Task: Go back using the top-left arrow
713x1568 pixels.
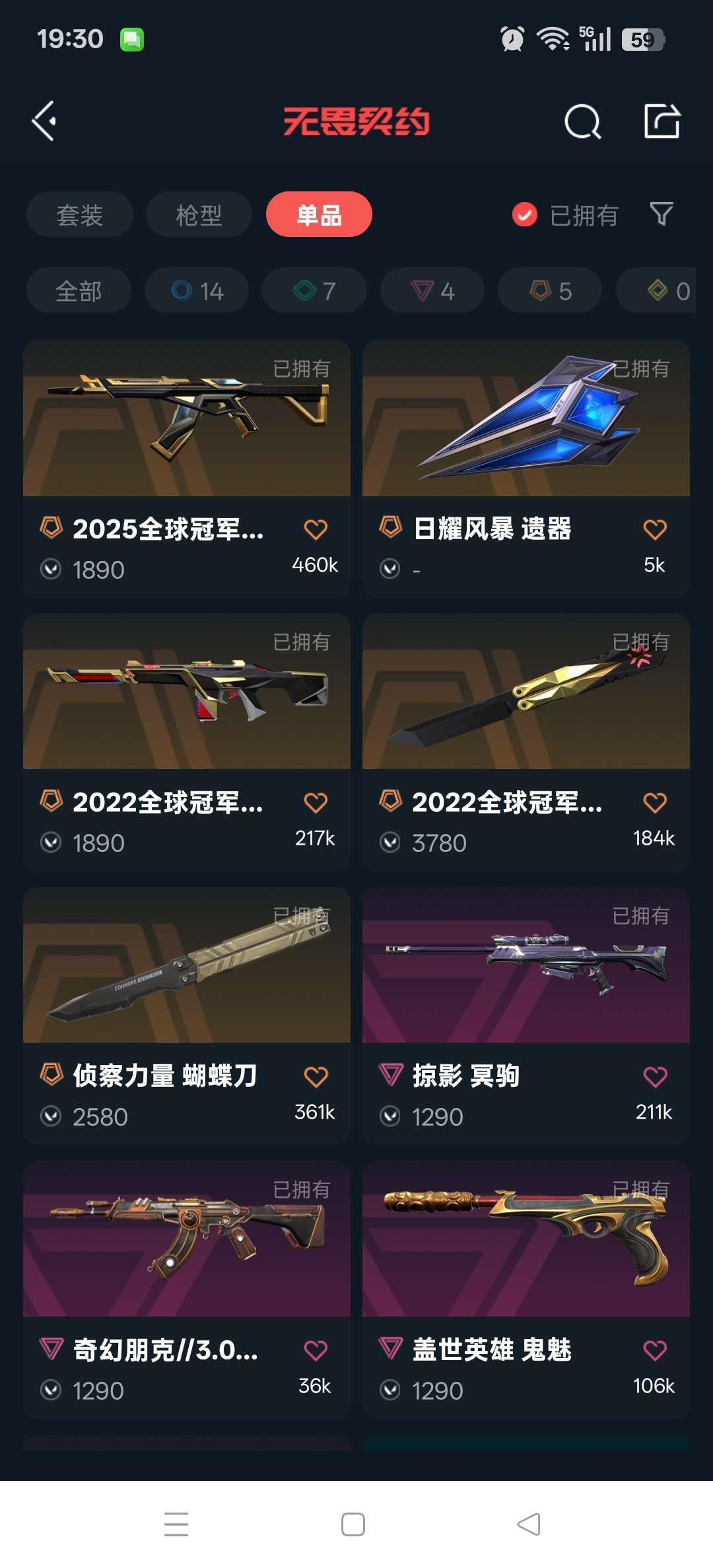Action: click(x=44, y=121)
